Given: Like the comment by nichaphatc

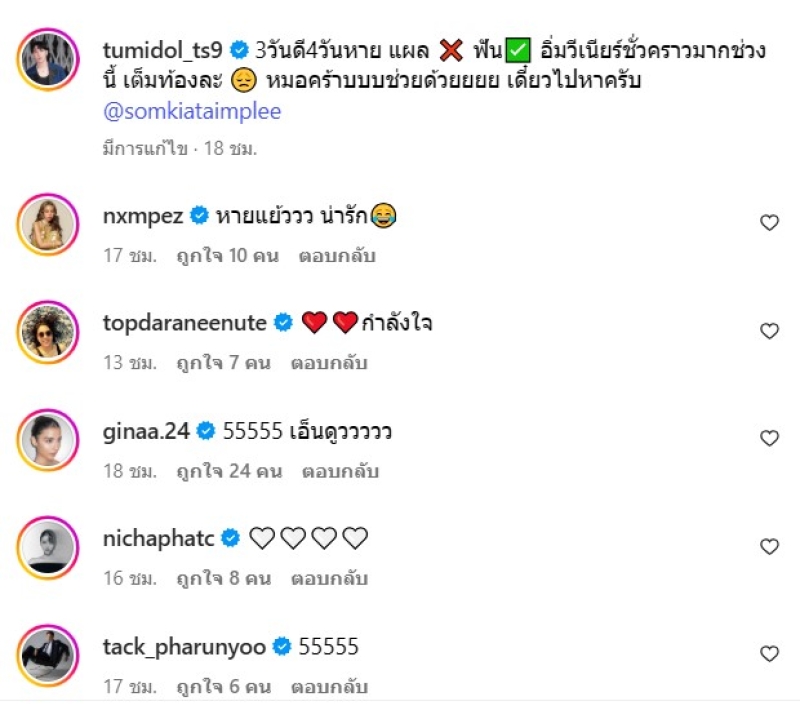Looking at the screenshot, I should click(769, 547).
